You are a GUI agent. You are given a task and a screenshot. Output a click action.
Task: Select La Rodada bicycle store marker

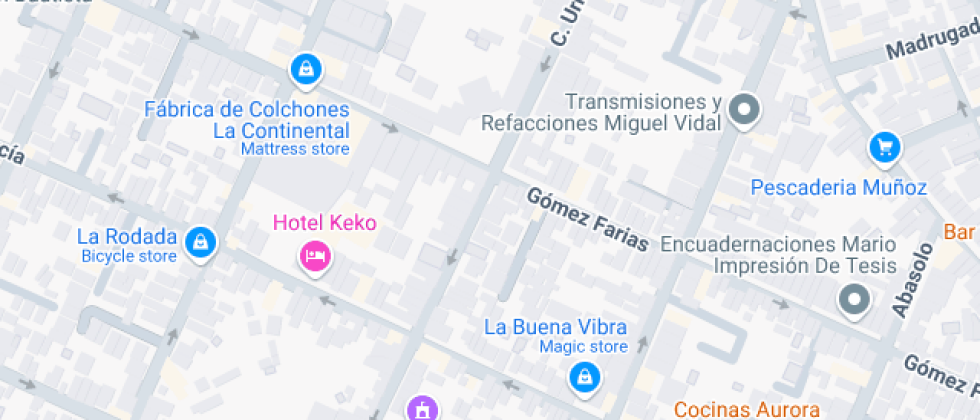pyautogui.click(x=203, y=240)
